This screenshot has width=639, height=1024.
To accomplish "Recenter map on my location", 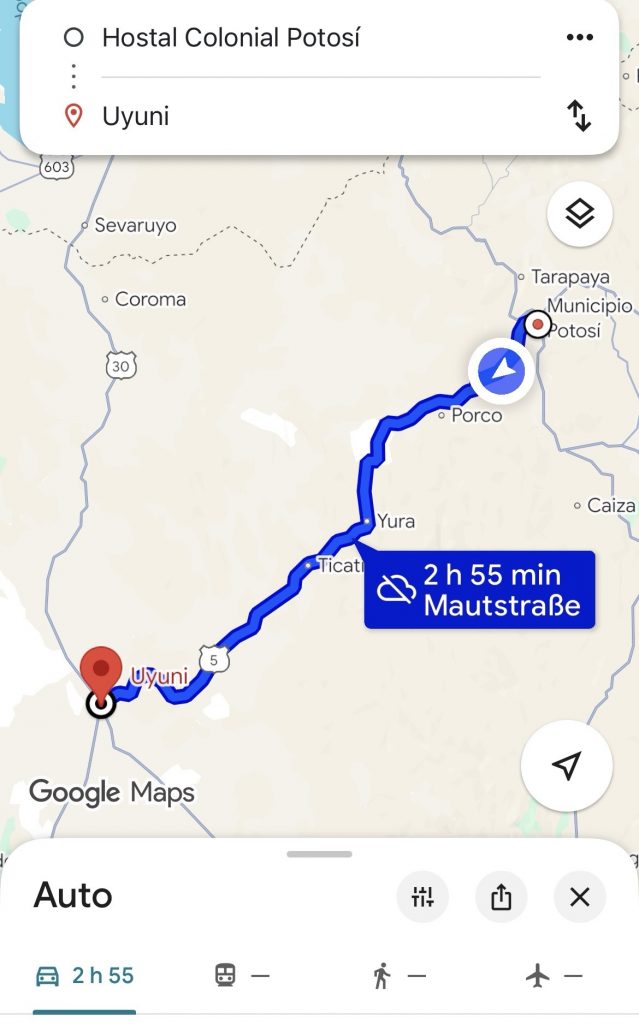I will click(567, 766).
